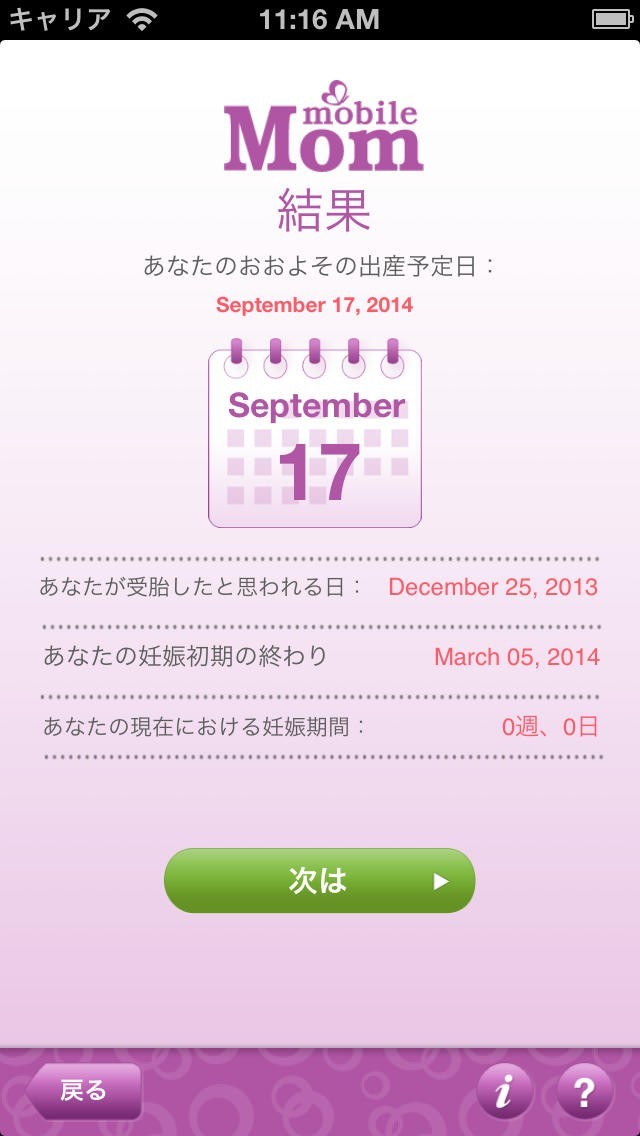Go back with the 戻る button
This screenshot has height=1136, width=640.
pos(84,1090)
